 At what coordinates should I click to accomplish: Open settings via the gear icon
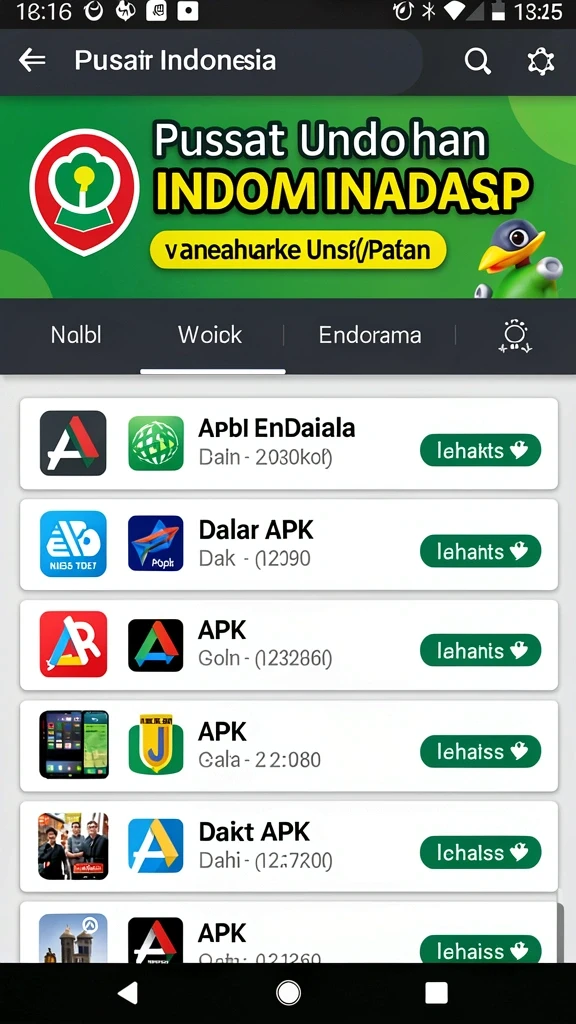coord(540,61)
